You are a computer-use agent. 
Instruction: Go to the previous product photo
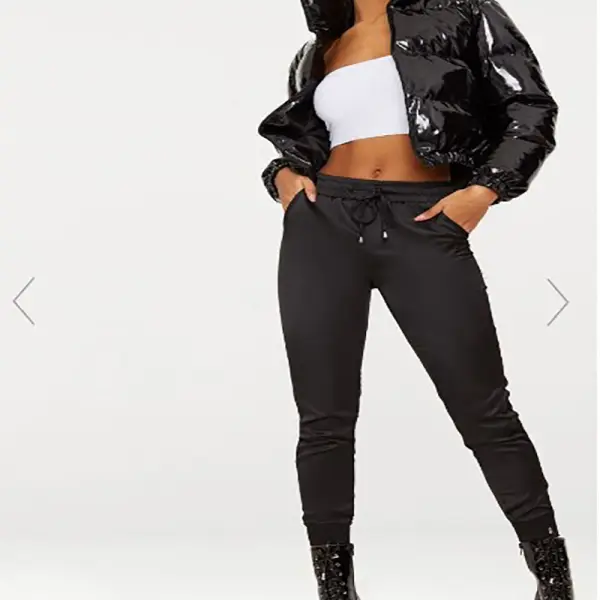pyautogui.click(x=24, y=301)
